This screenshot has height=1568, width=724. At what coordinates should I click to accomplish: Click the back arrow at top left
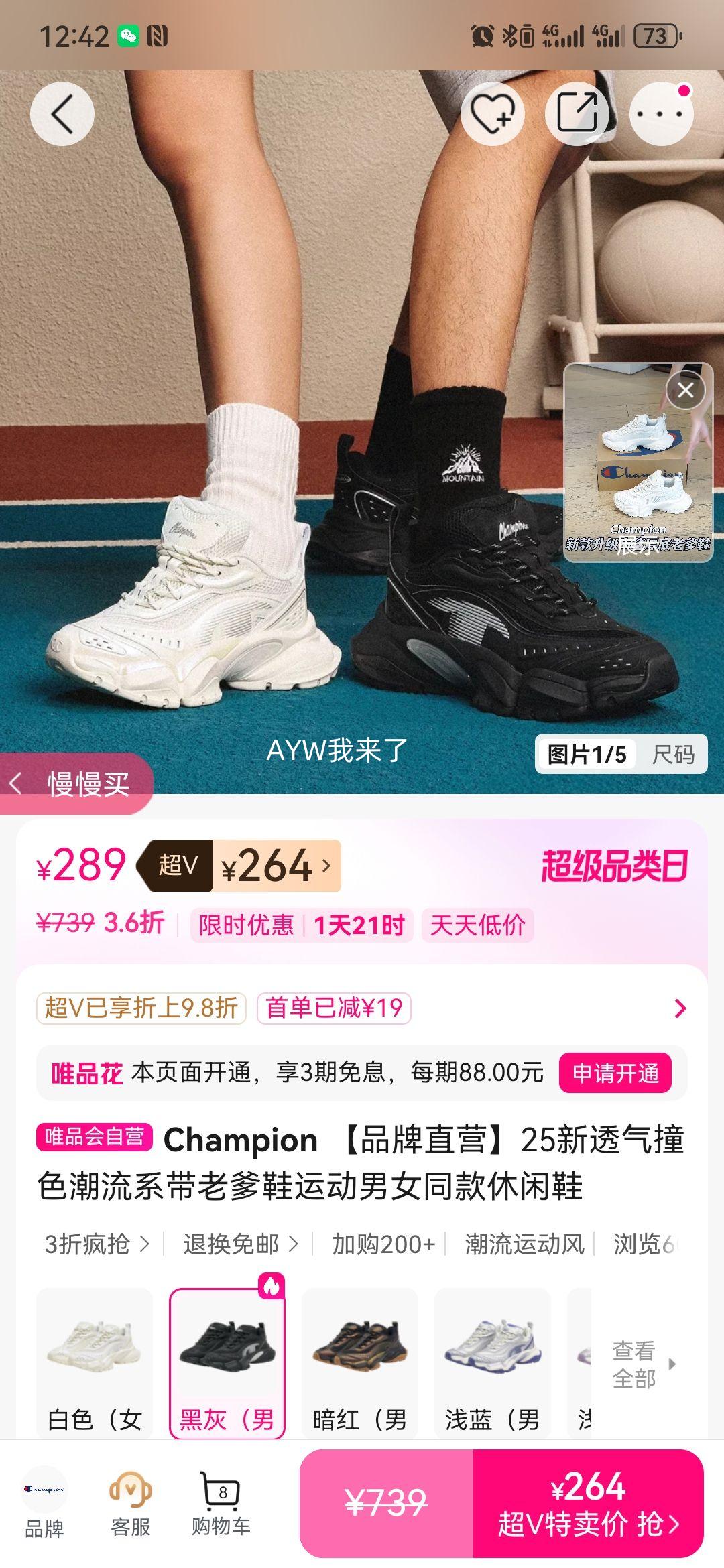coord(62,113)
